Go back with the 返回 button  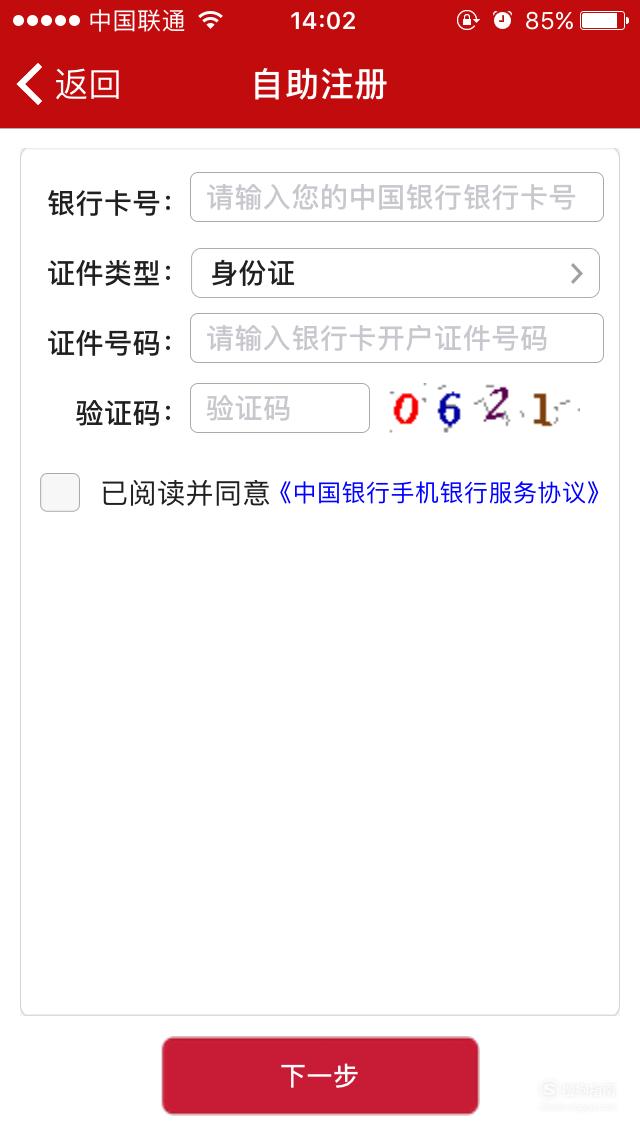[x=68, y=84]
